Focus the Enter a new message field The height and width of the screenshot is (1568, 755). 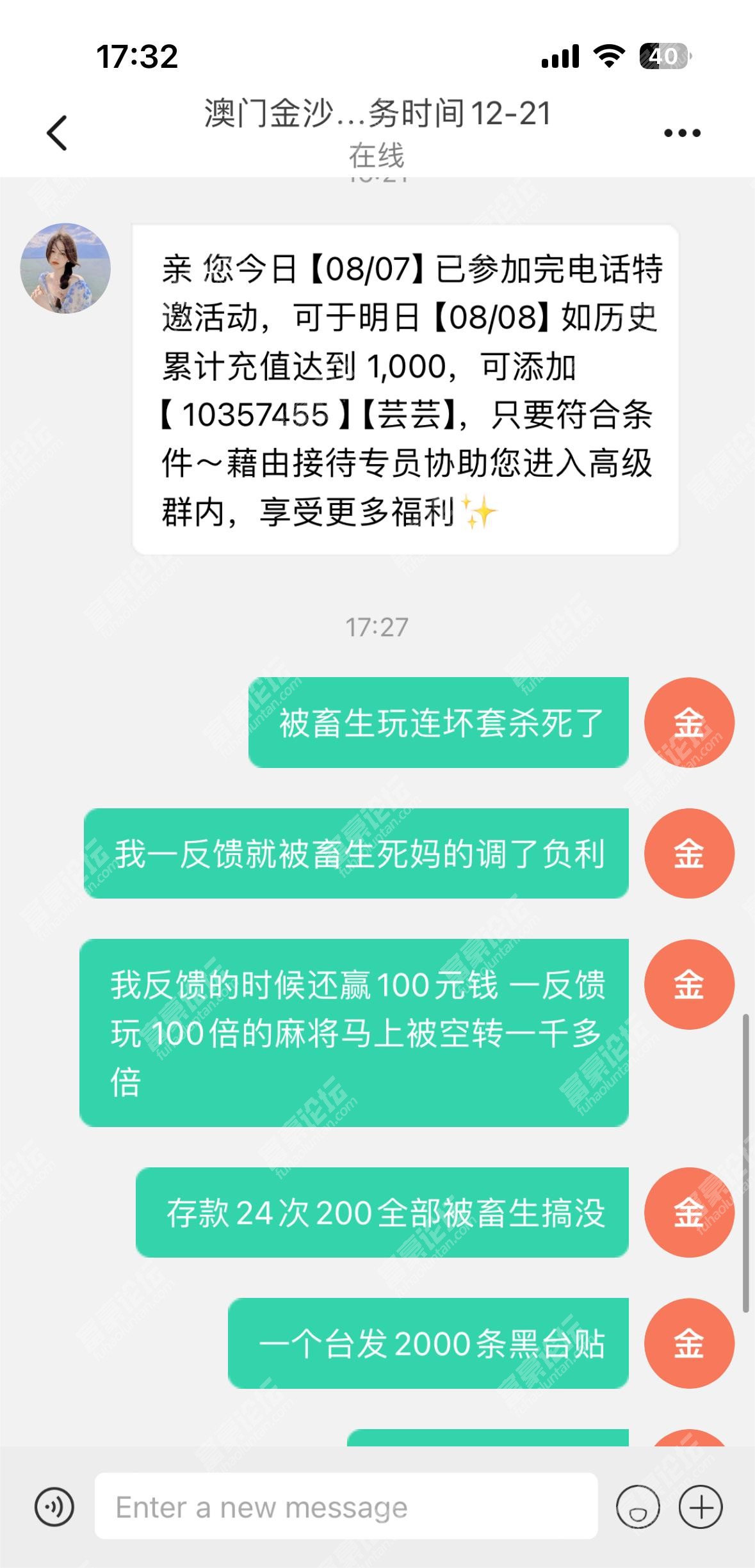click(346, 1507)
